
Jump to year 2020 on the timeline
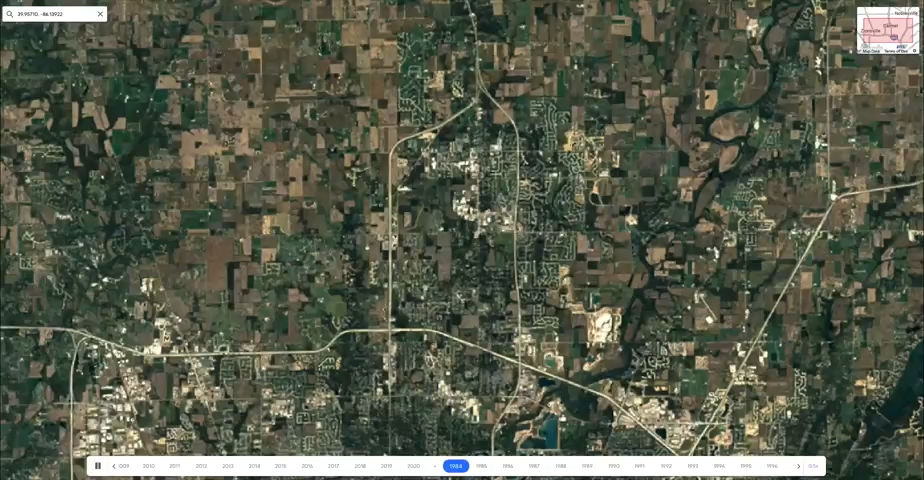[x=413, y=466]
